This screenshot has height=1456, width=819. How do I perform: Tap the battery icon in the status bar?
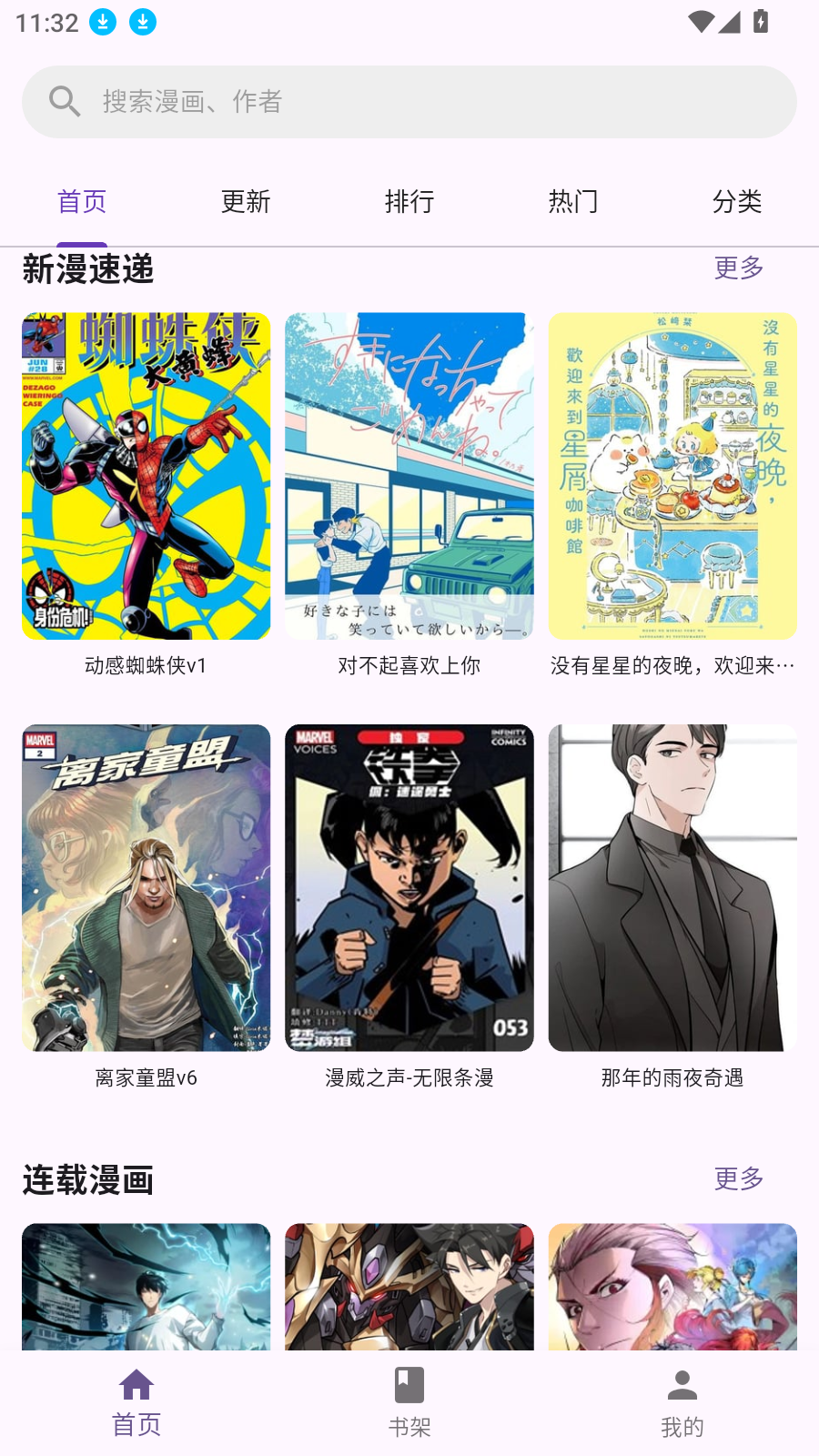(763, 21)
